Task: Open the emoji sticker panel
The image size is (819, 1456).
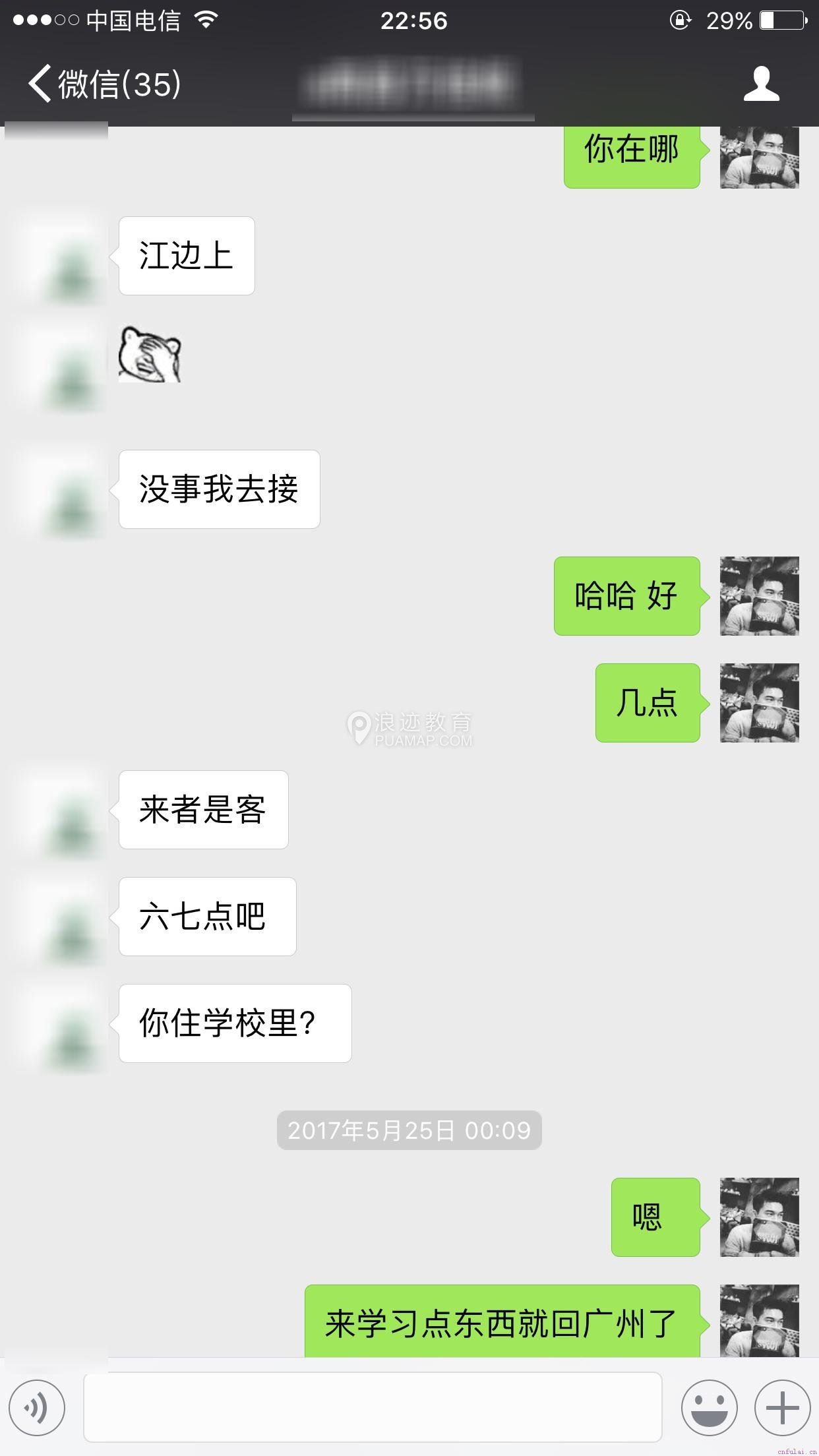Action: pyautogui.click(x=709, y=1407)
